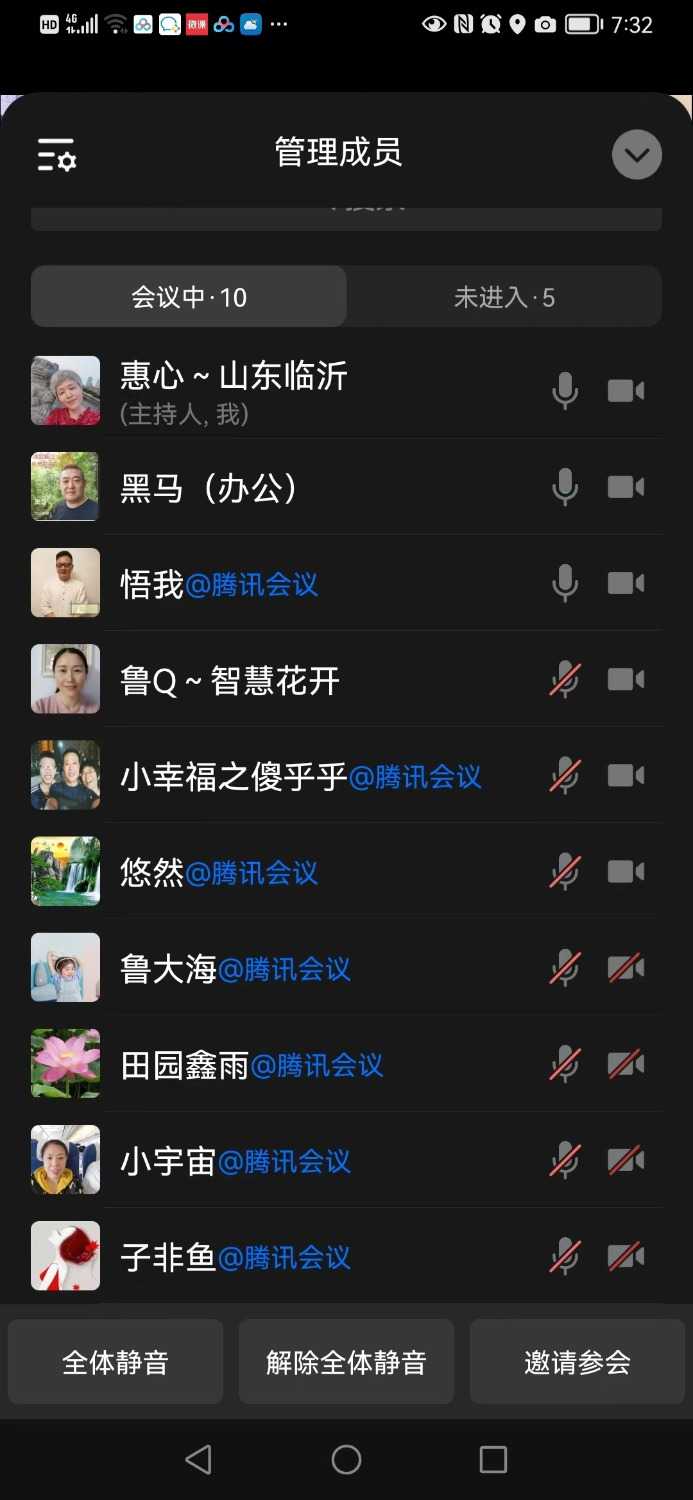Tap camera icon for 悠然
Viewport: 693px width, 1500px height.
(626, 872)
